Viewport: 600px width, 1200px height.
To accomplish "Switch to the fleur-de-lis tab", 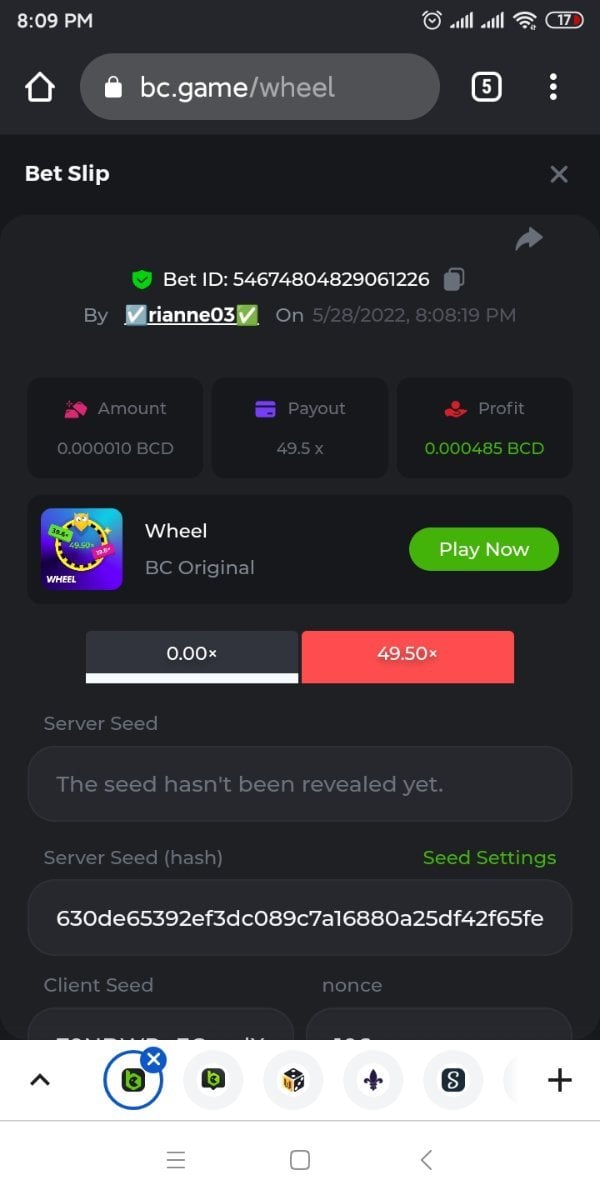I will 372,1080.
